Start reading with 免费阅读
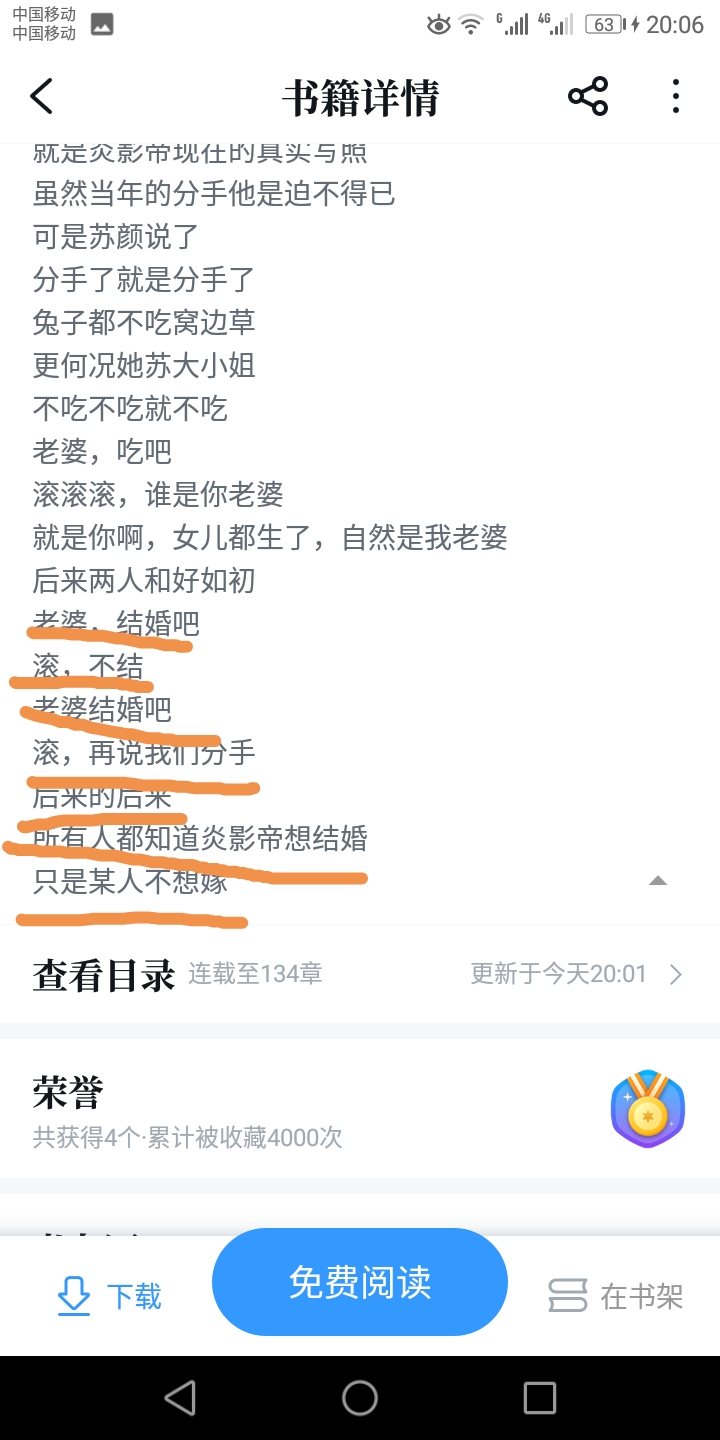Viewport: 720px width, 1440px height. (360, 1282)
